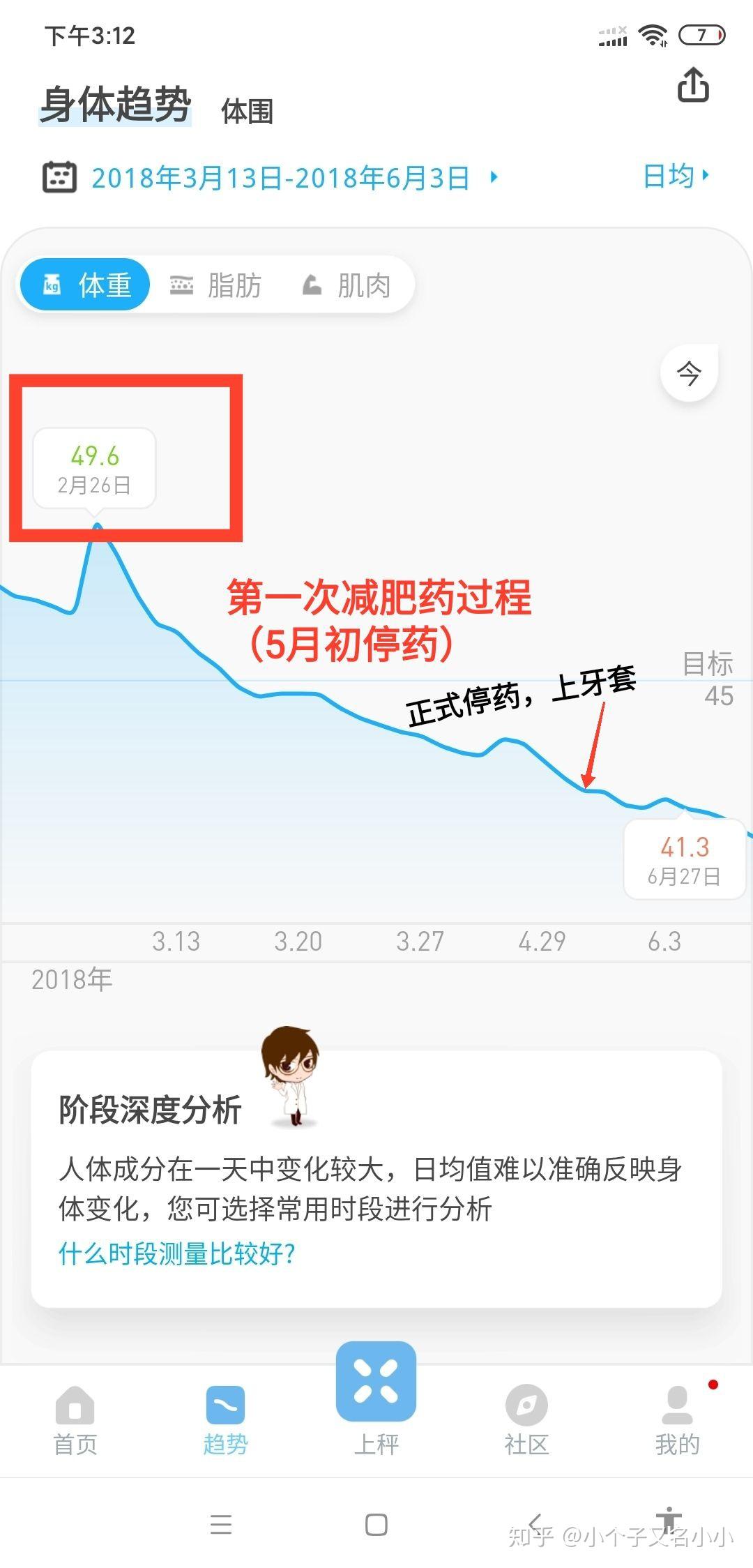
Task: Share the body trend chart
Action: [x=693, y=86]
